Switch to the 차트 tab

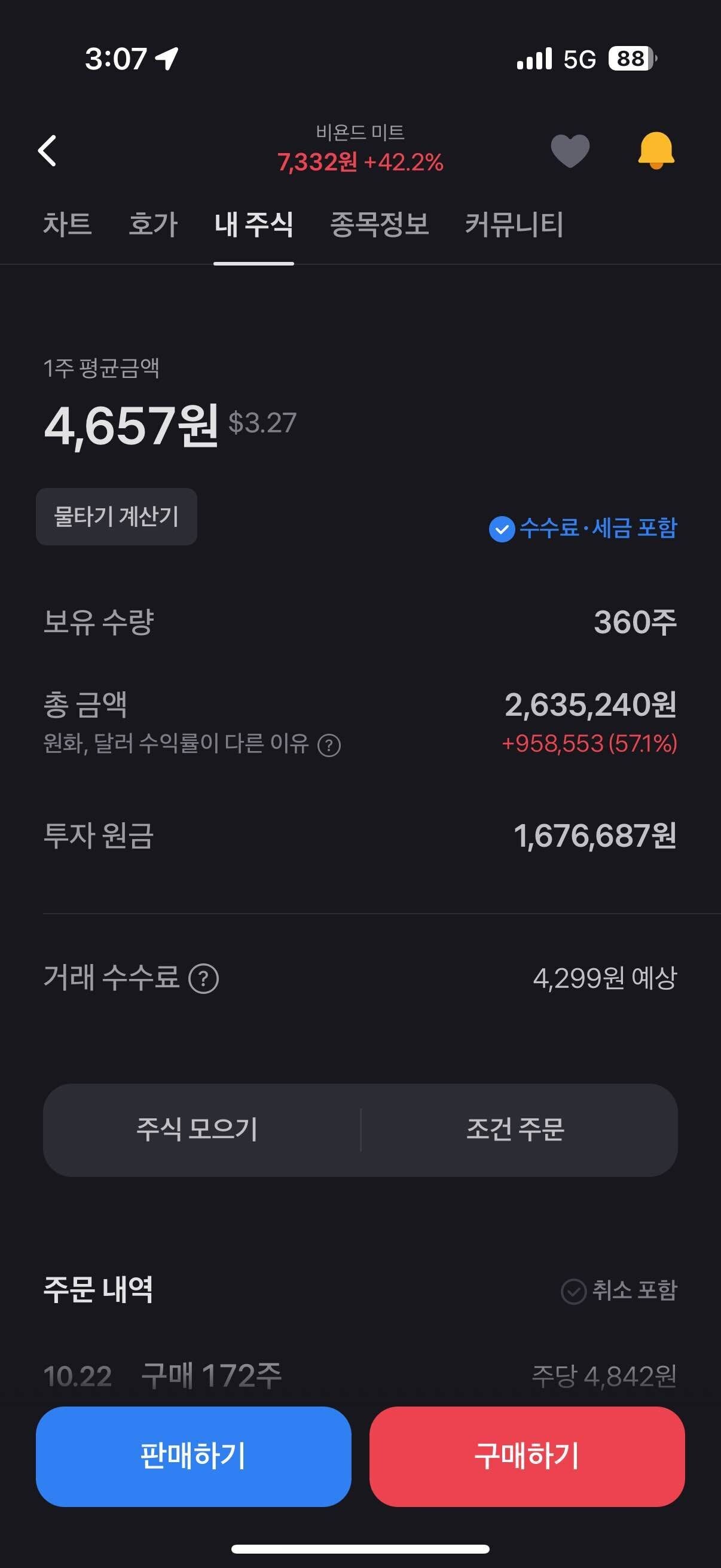(x=67, y=225)
